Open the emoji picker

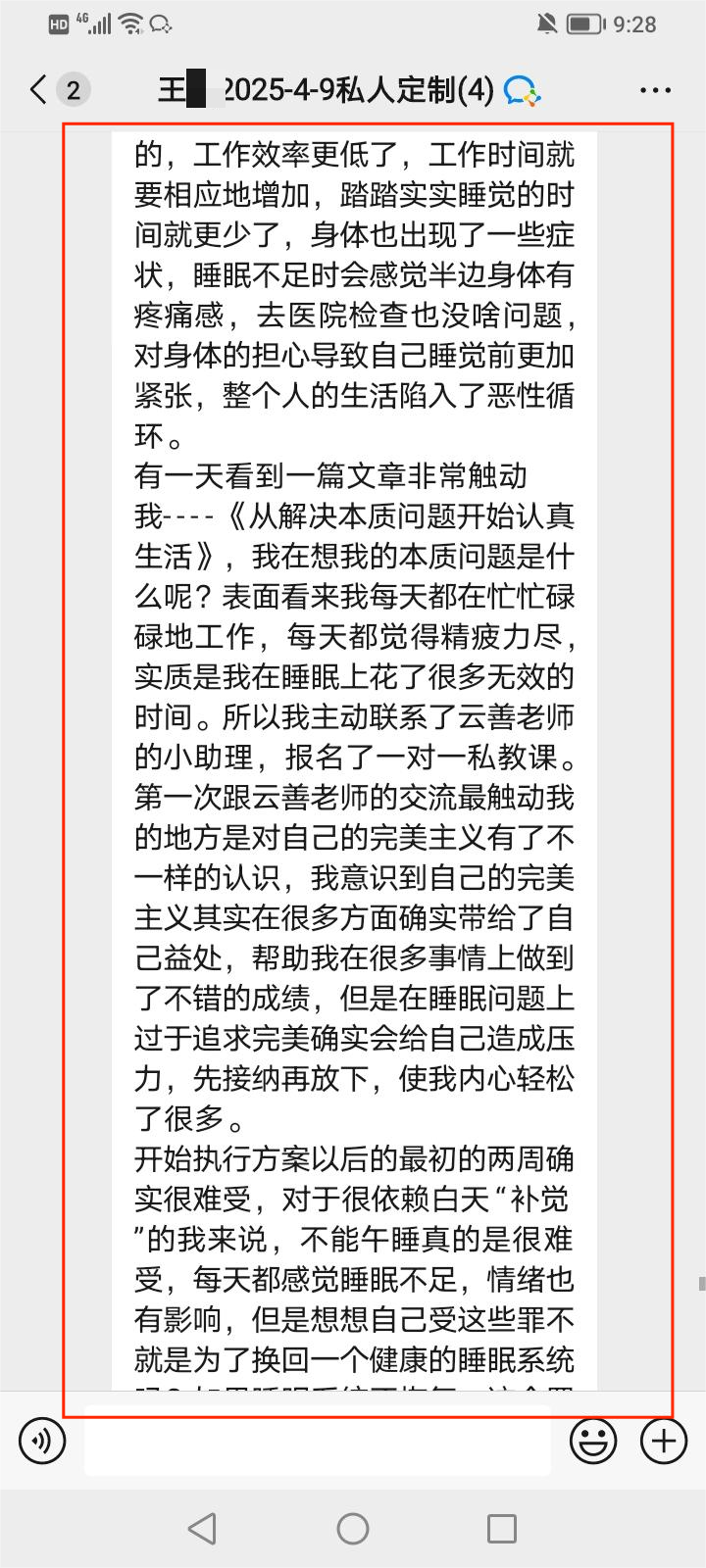click(593, 1441)
